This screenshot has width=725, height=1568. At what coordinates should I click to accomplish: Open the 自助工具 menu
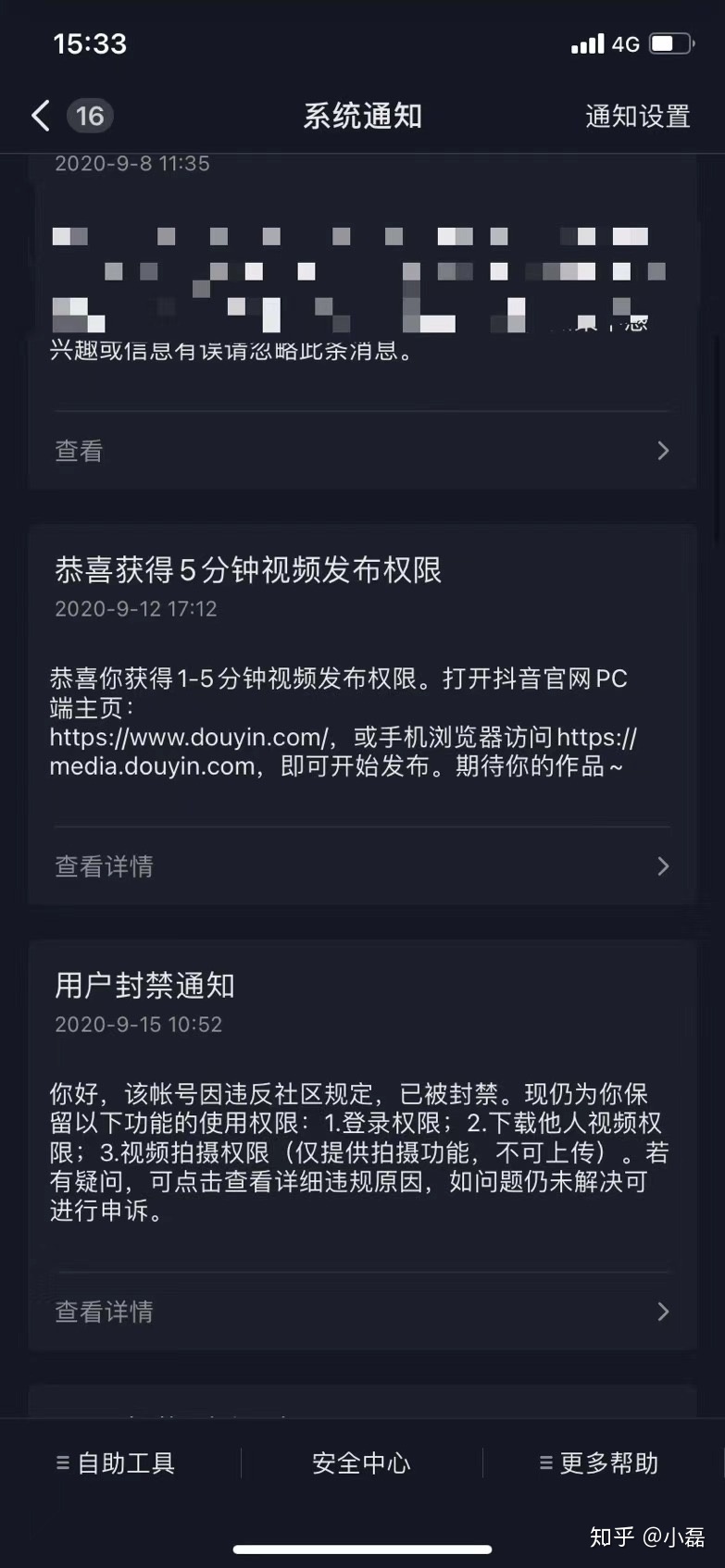(117, 1463)
